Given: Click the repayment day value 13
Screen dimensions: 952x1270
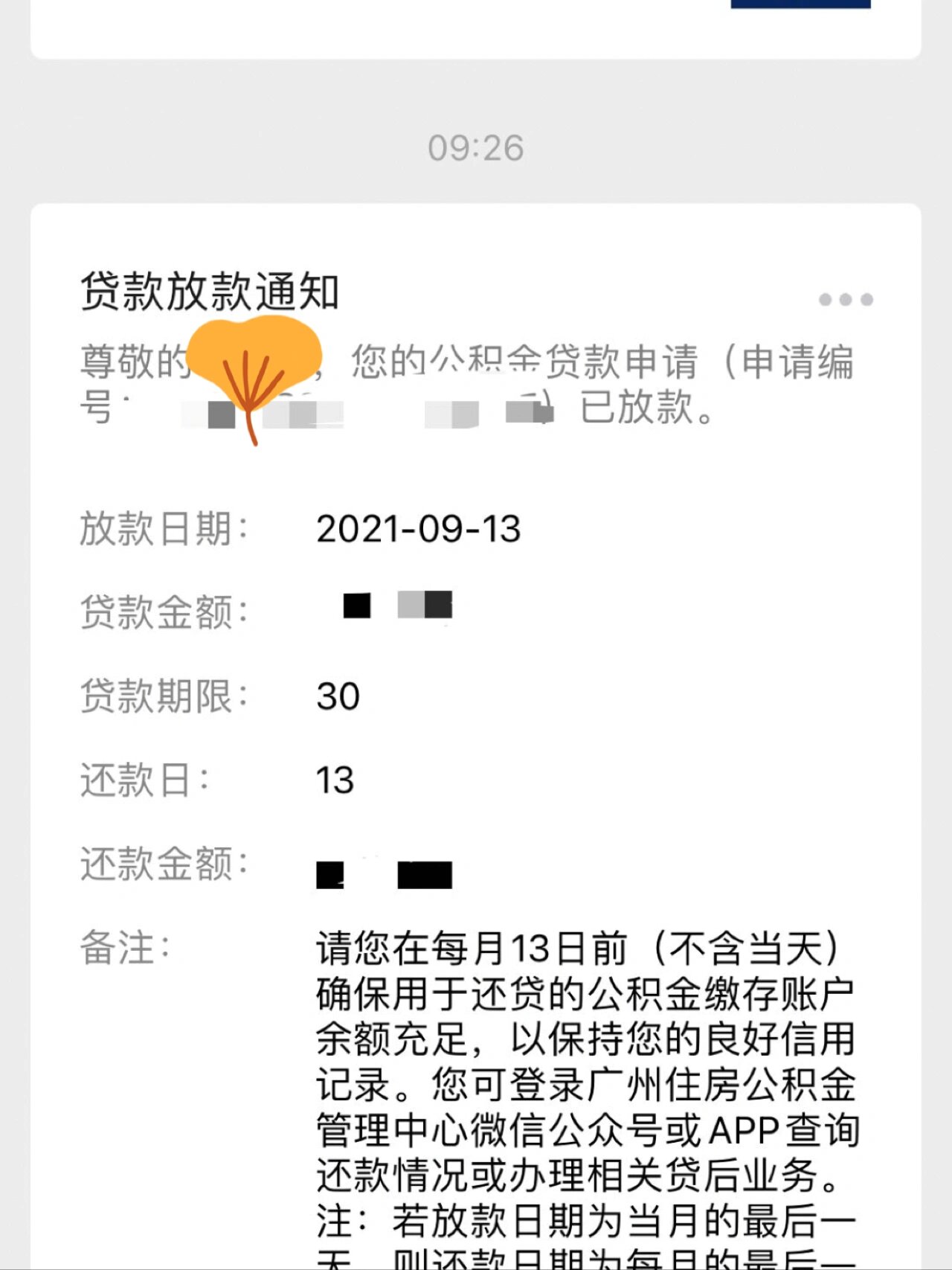Looking at the screenshot, I should [335, 778].
